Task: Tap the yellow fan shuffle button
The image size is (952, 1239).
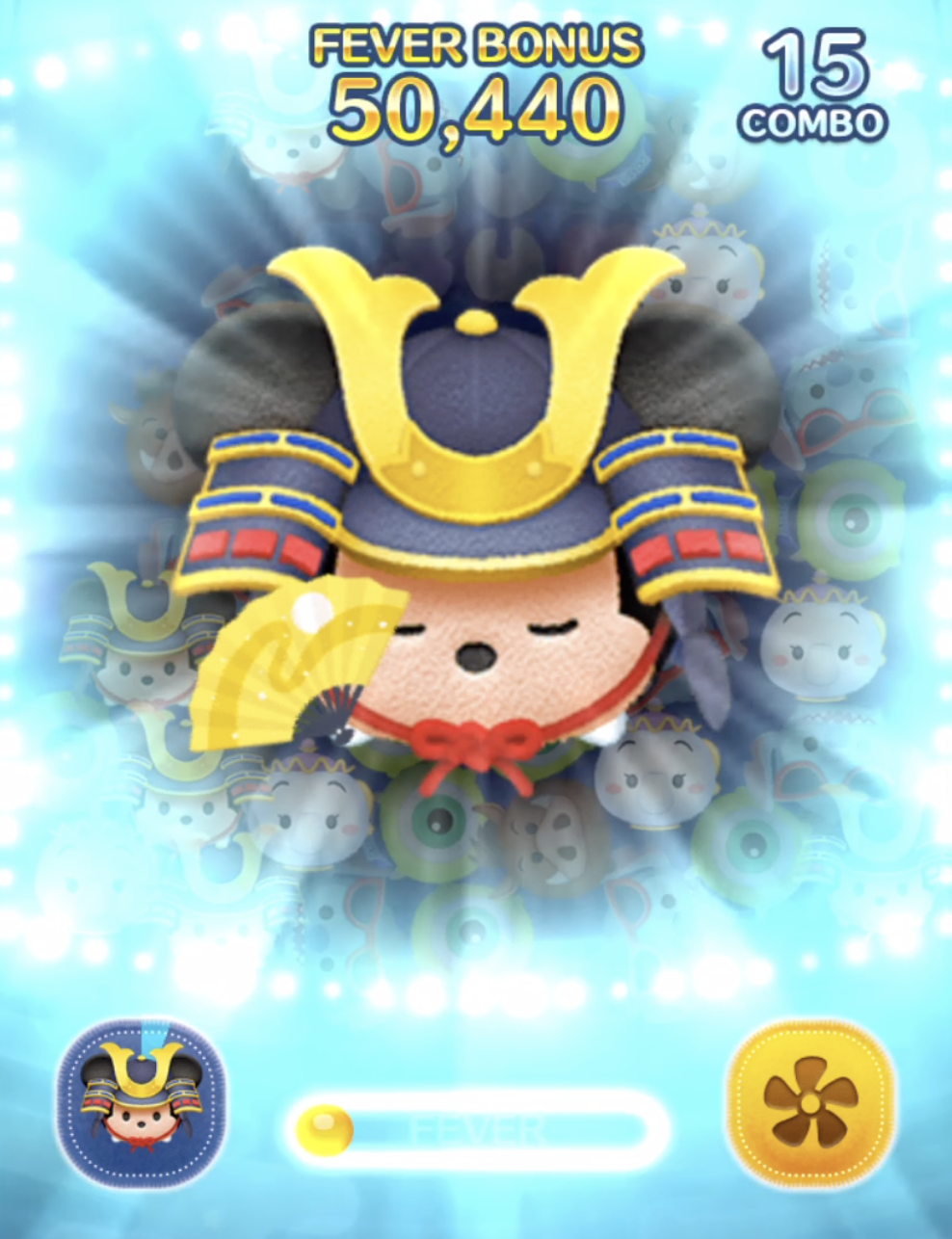Action: click(810, 1102)
